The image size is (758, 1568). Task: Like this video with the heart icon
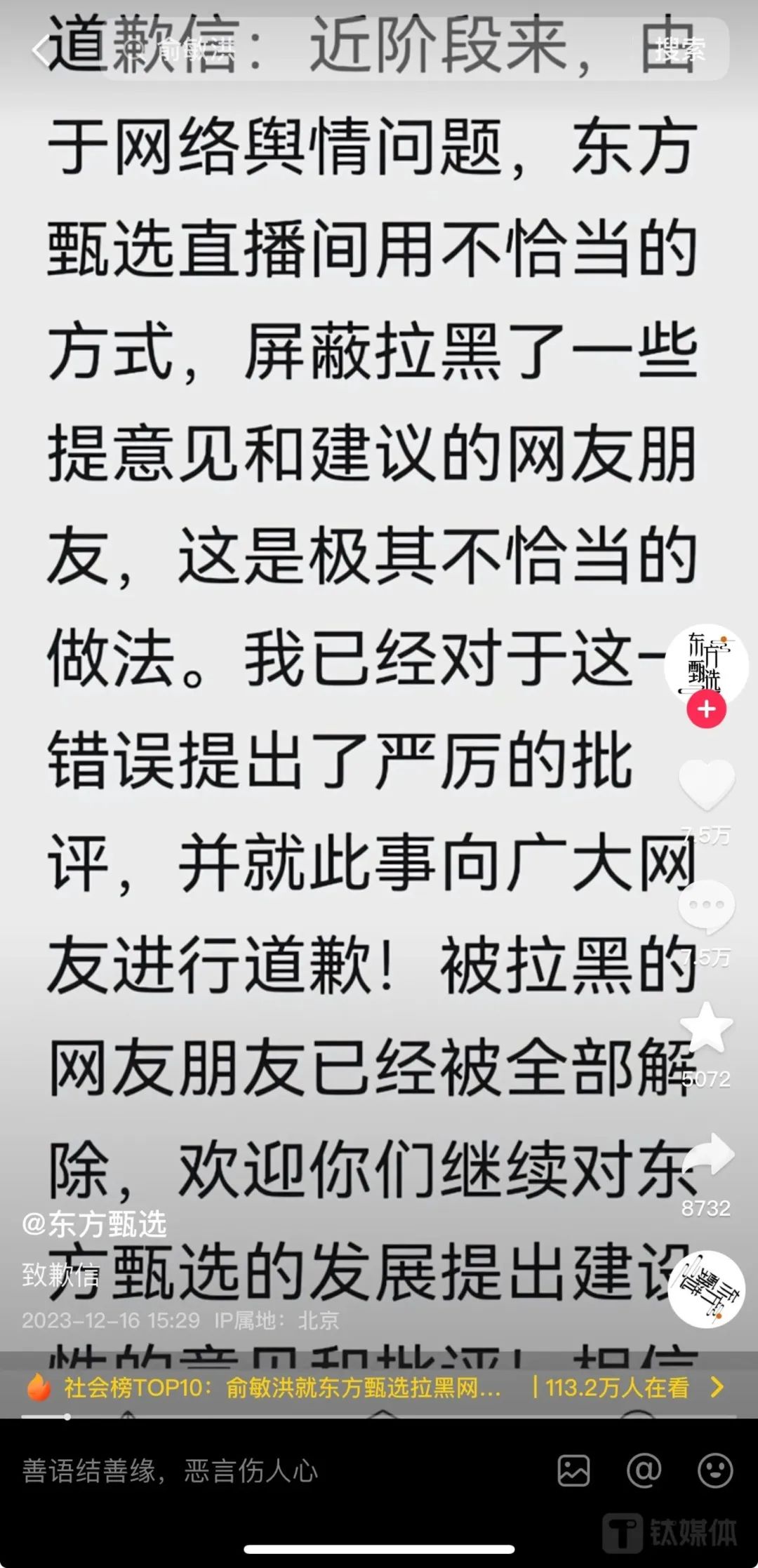(706, 784)
